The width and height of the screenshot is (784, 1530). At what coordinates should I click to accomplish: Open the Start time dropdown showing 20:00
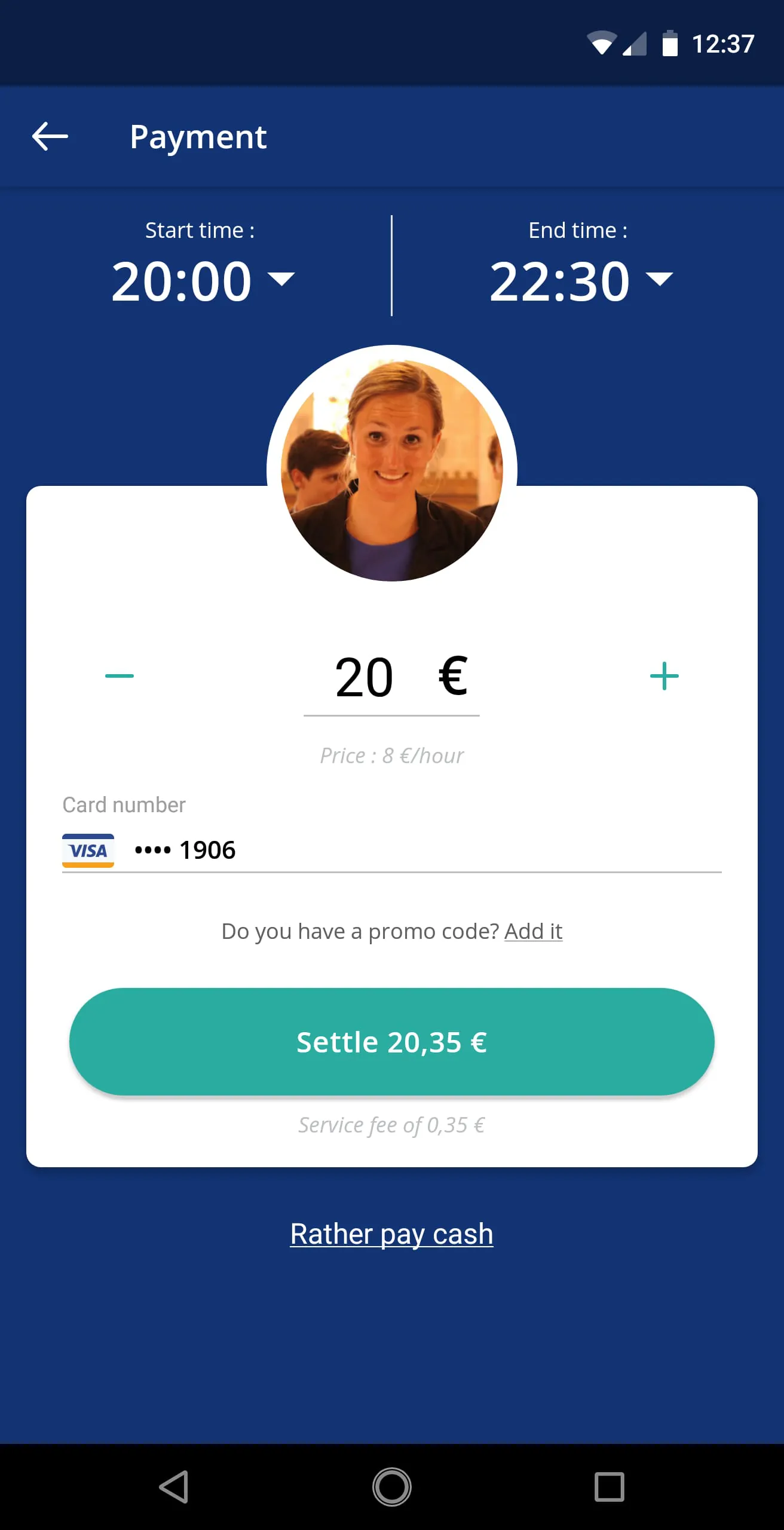(x=203, y=281)
